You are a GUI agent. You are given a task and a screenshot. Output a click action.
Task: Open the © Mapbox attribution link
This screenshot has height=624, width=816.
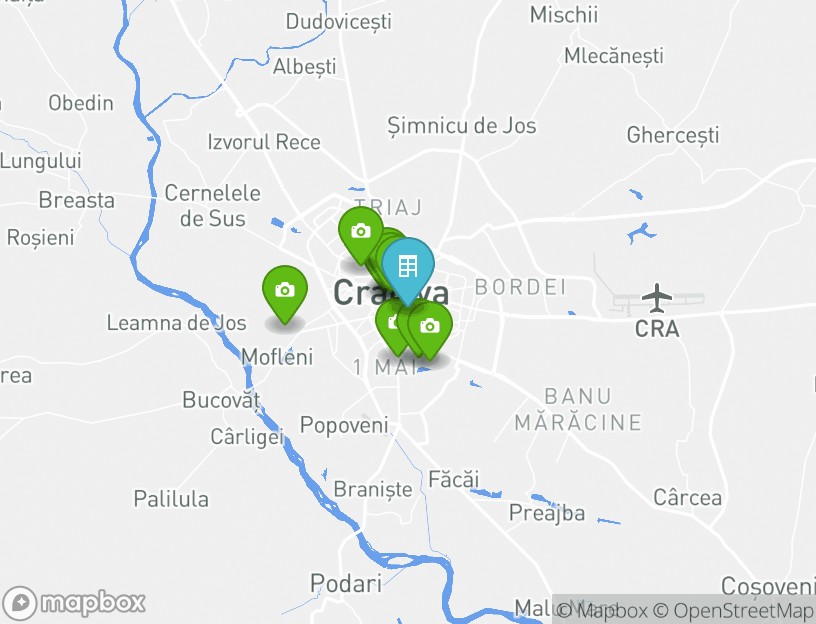(602, 610)
